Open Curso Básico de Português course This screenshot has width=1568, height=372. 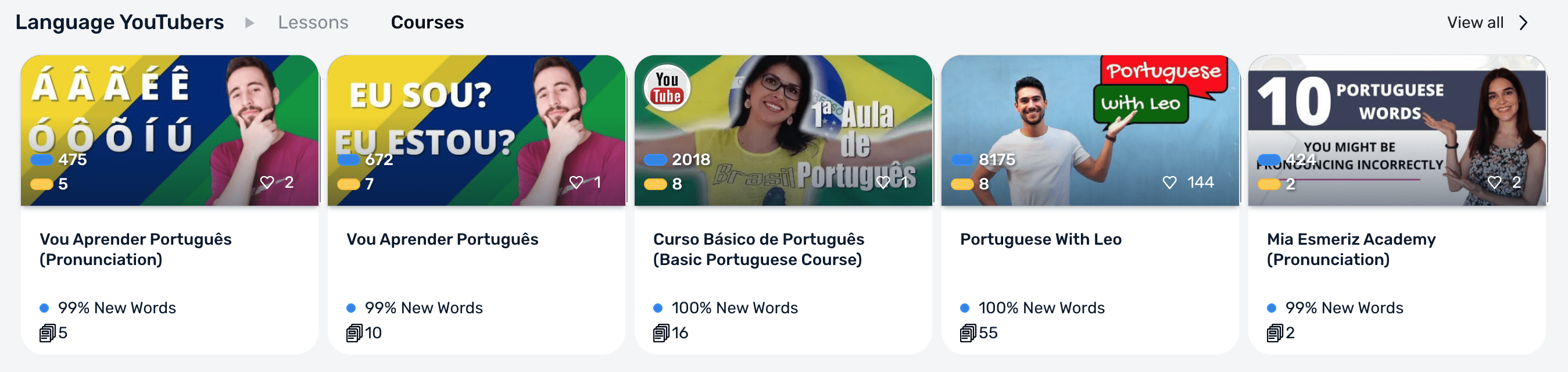pos(758,248)
